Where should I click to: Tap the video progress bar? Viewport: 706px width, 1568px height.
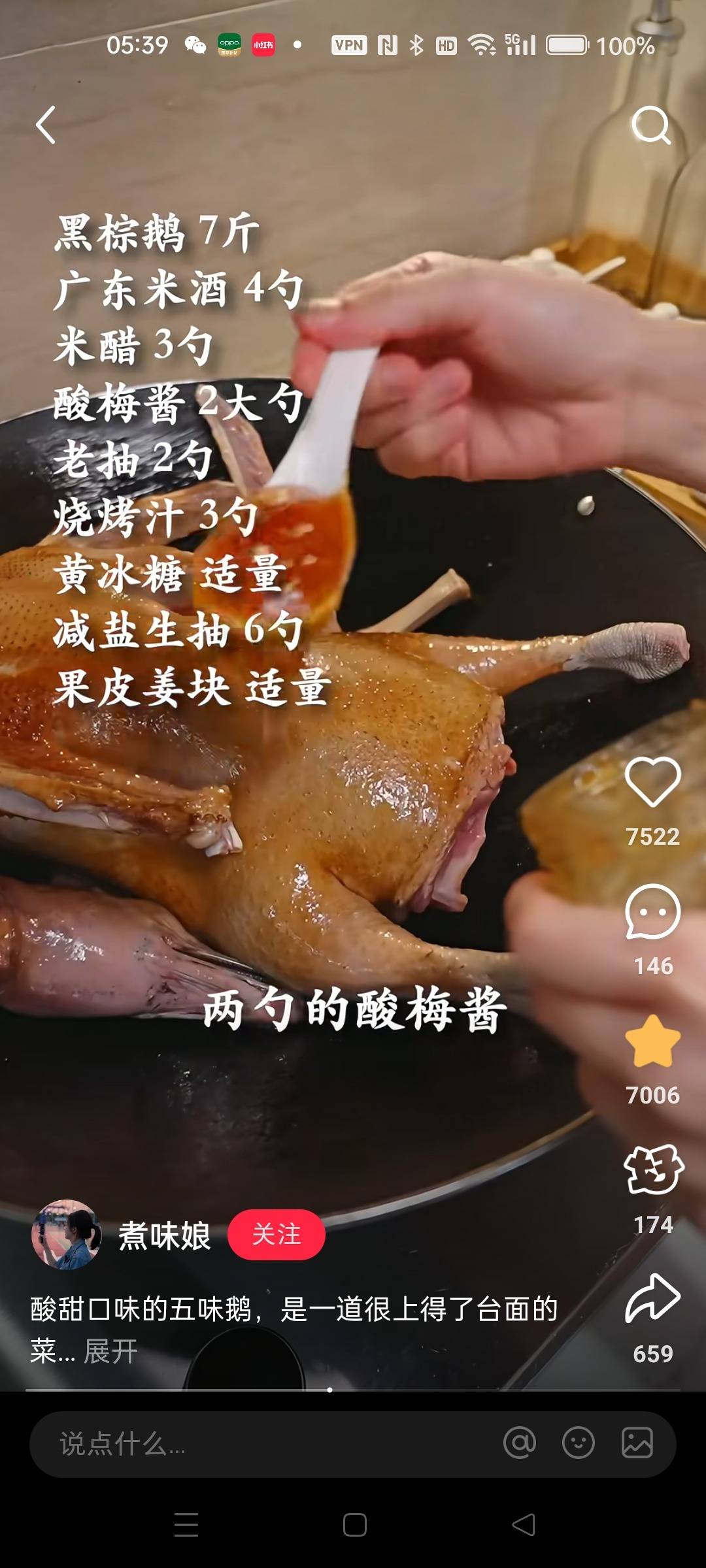coord(353,1390)
